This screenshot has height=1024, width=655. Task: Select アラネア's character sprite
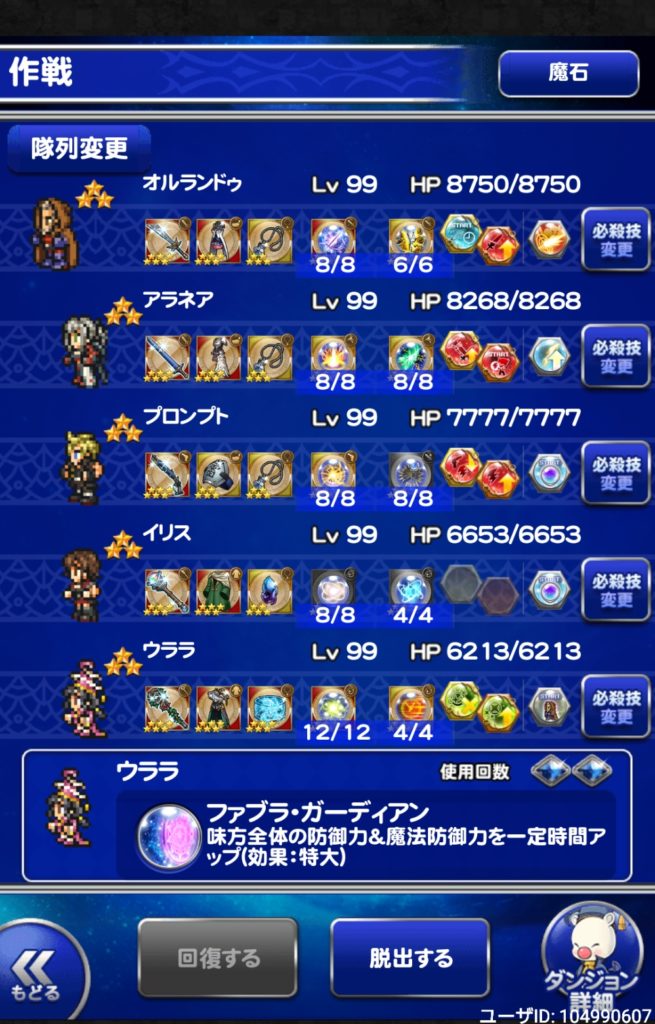(84, 350)
